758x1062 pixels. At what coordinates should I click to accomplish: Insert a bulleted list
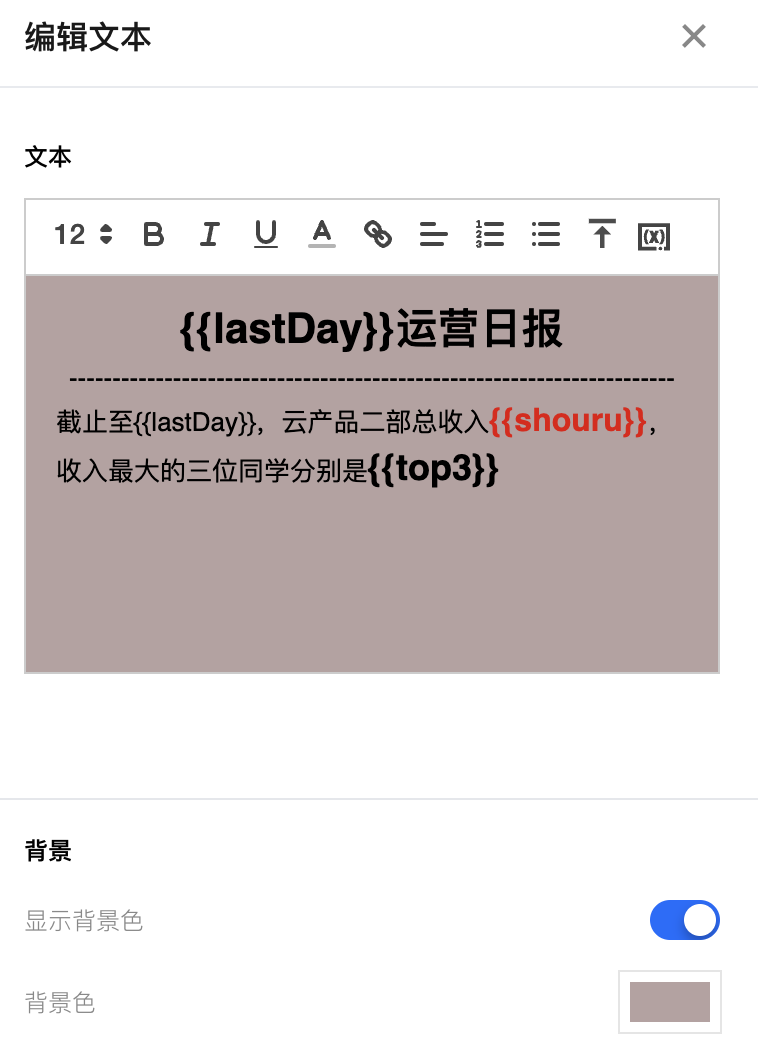[545, 235]
